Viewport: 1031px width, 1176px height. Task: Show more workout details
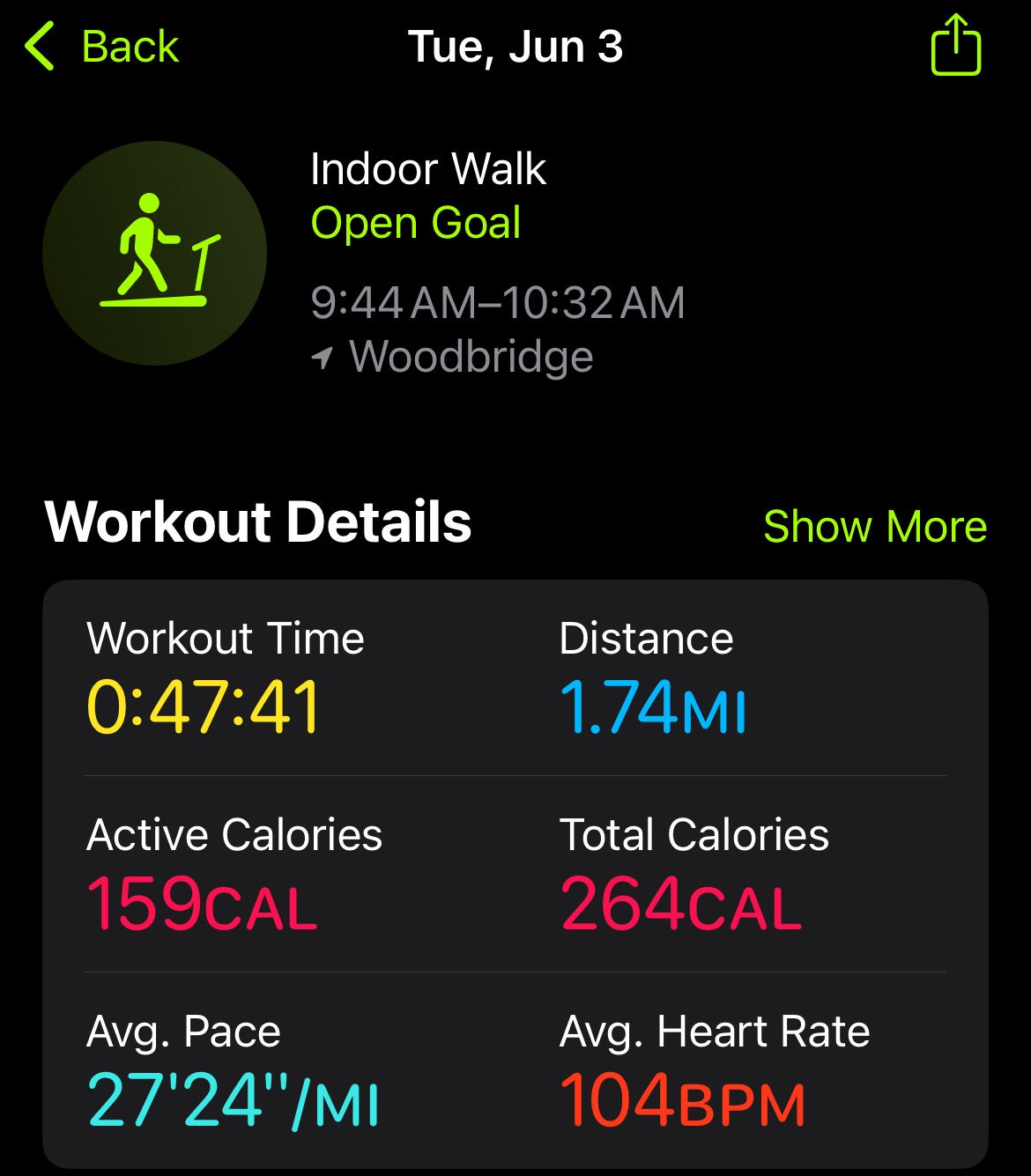[874, 527]
